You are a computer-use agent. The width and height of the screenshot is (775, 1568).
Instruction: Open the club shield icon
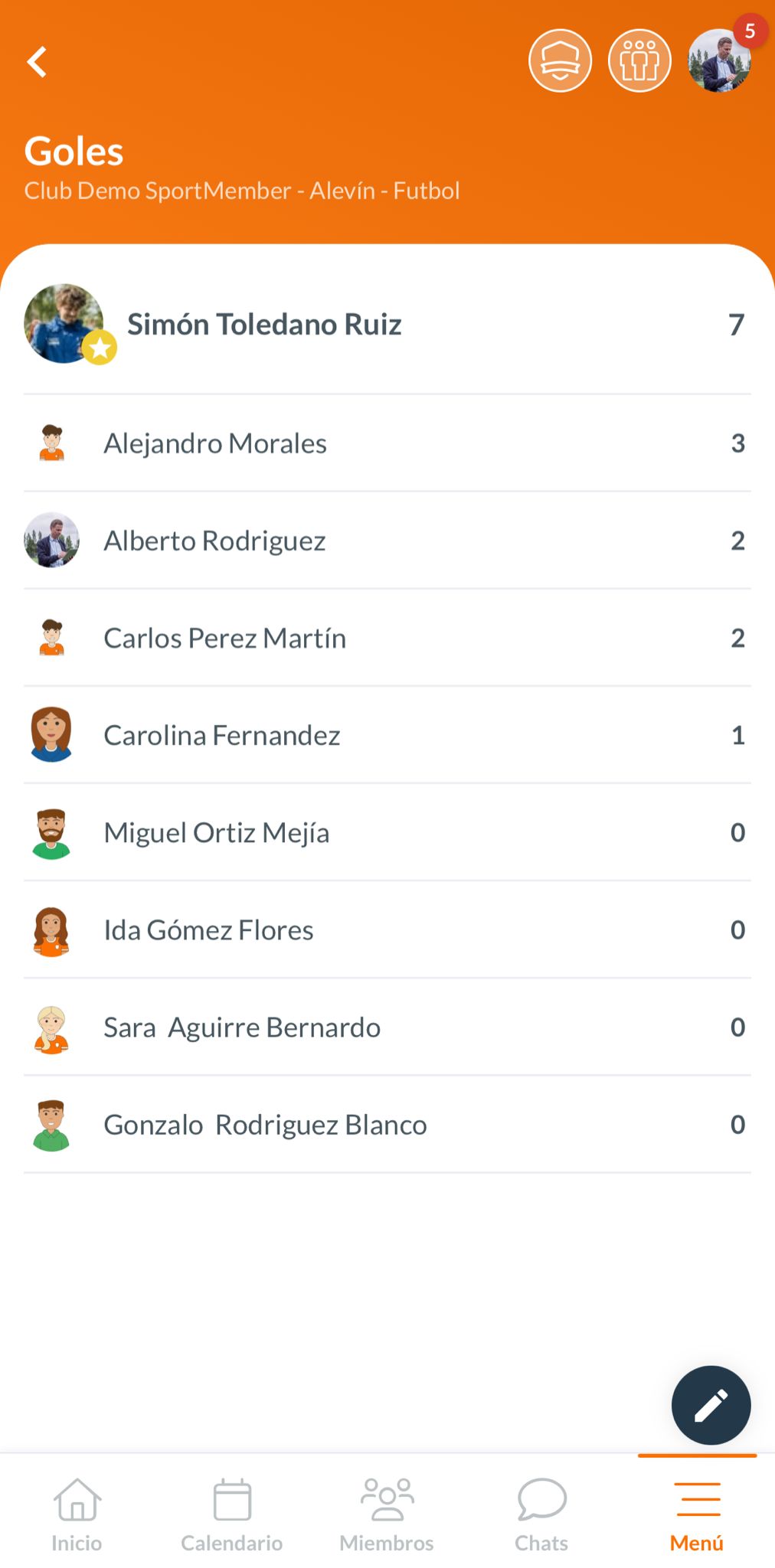coord(560,60)
